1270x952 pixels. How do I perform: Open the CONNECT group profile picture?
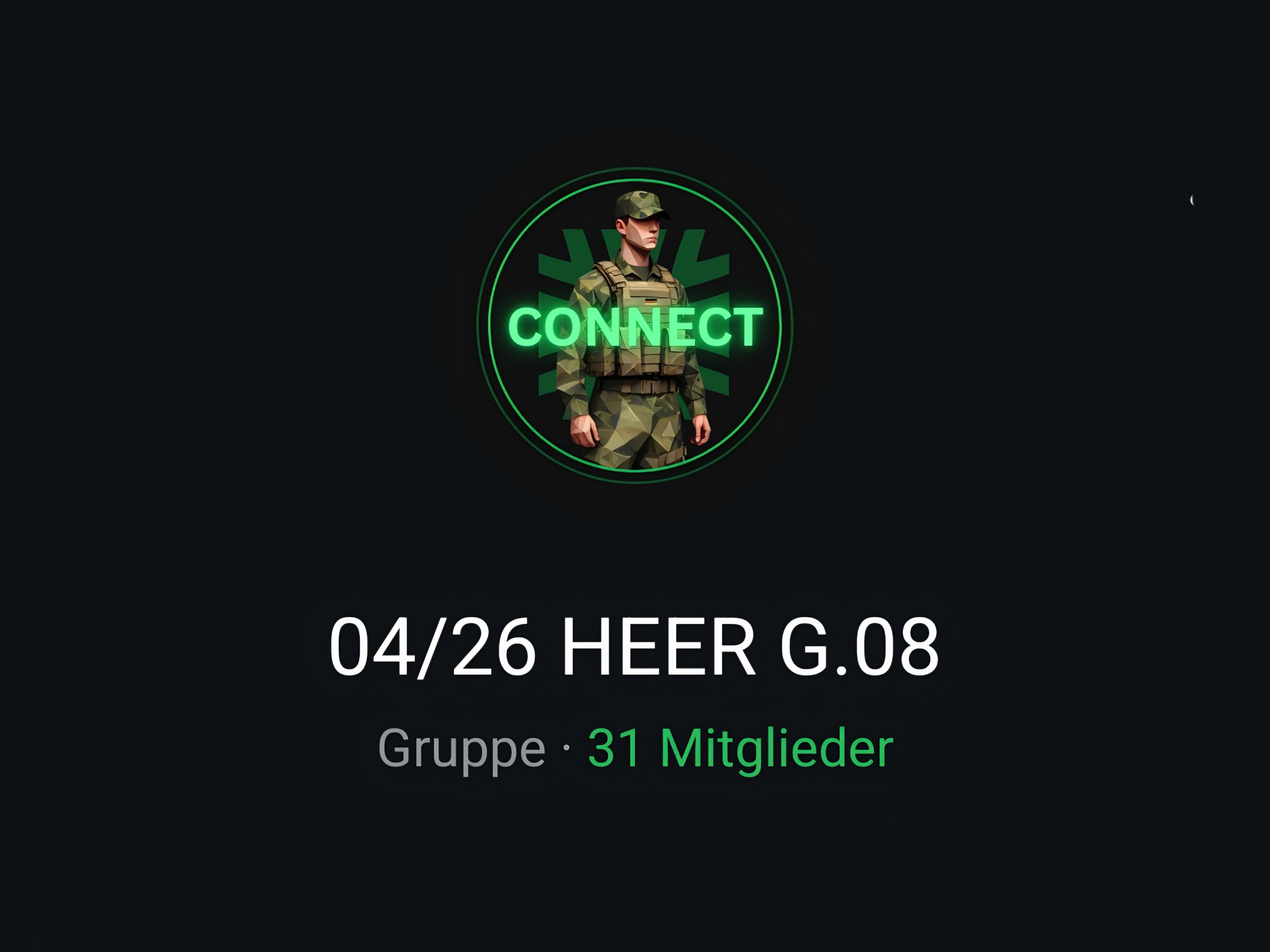tap(635, 325)
